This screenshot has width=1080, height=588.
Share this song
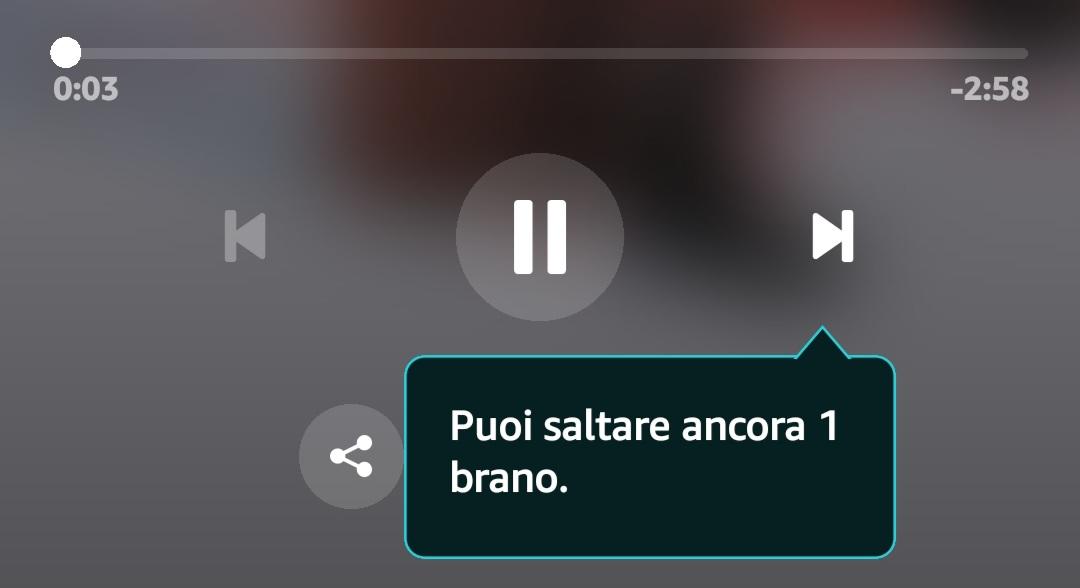click(351, 456)
